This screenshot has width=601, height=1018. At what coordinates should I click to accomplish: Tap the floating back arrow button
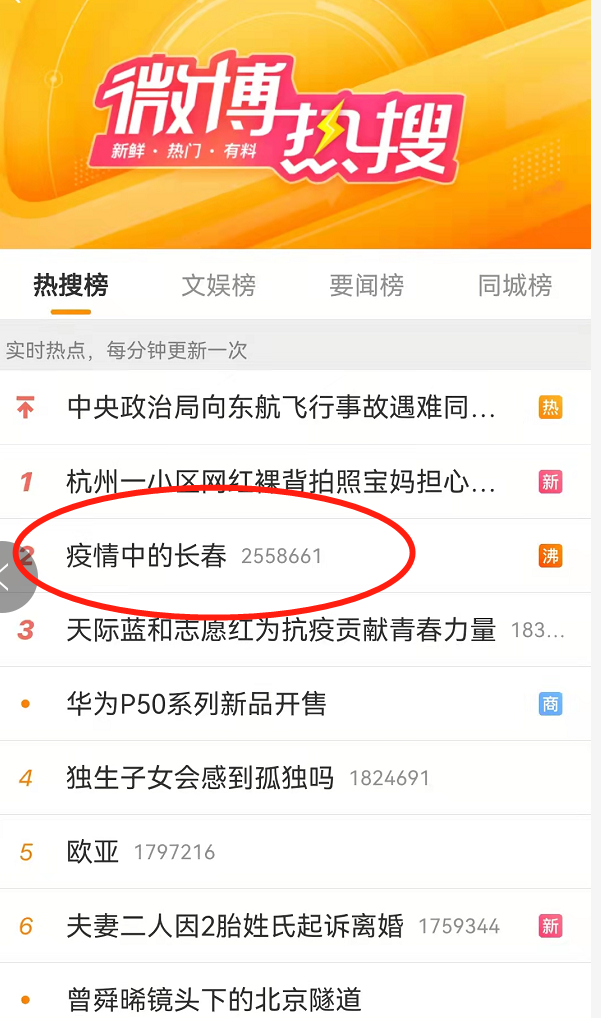click(x=12, y=576)
